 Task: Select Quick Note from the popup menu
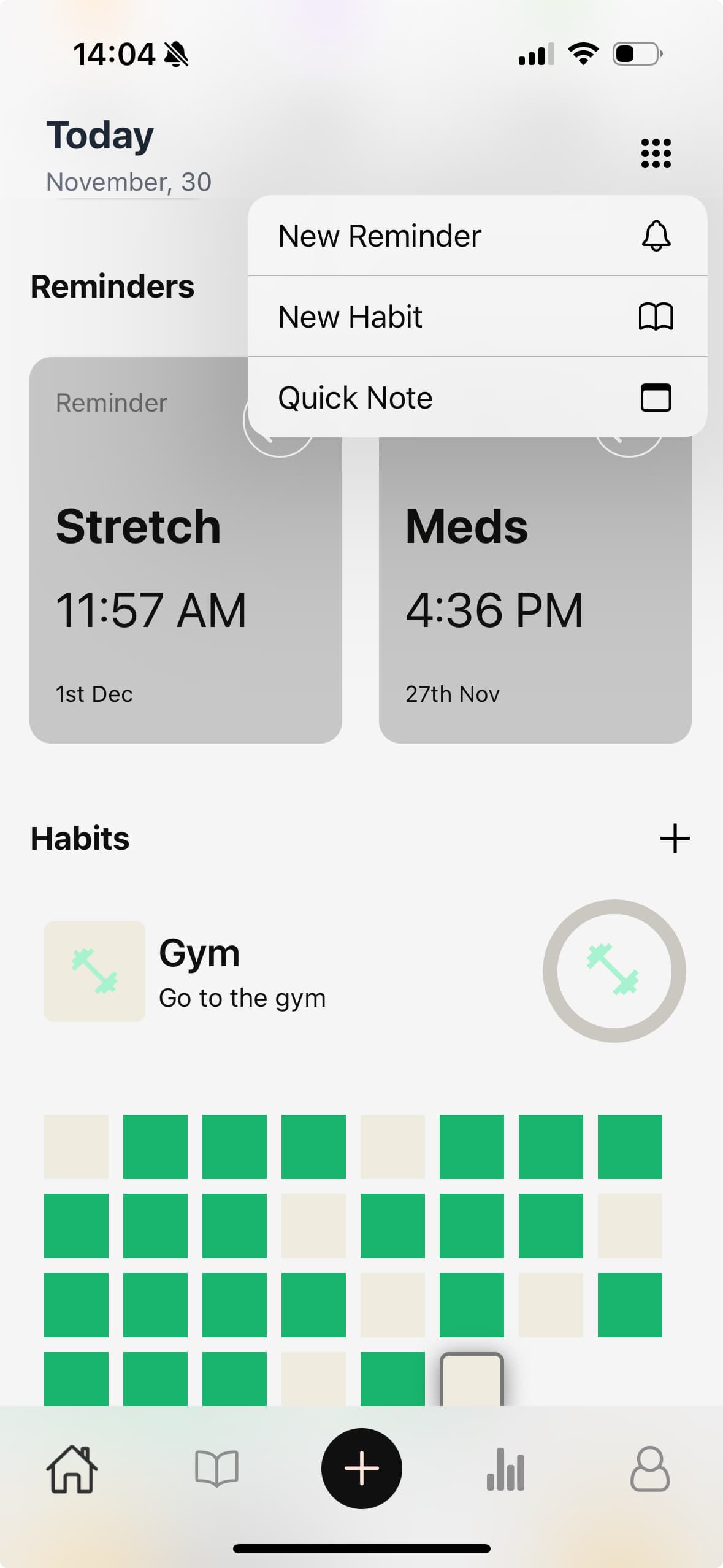pyautogui.click(x=354, y=397)
